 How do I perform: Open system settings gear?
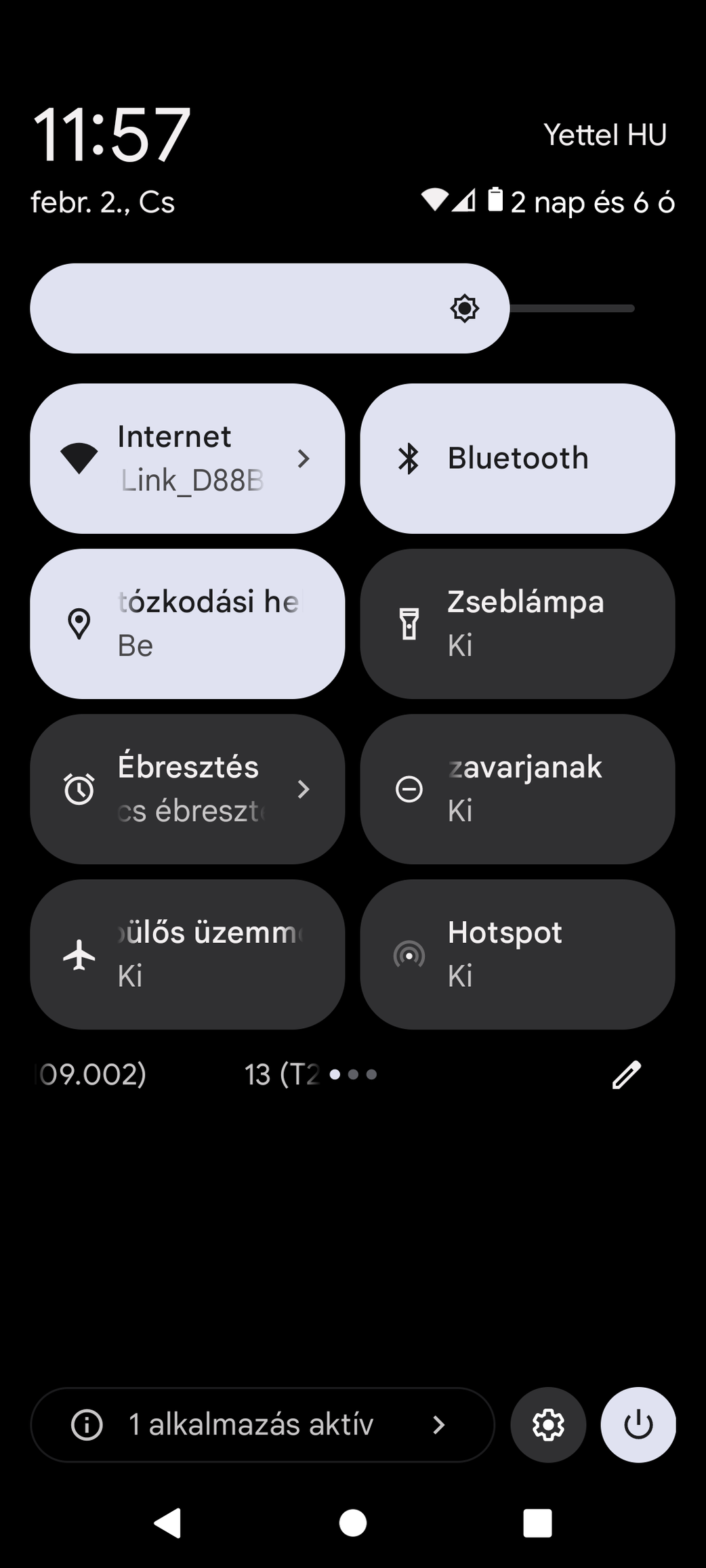tap(548, 1424)
